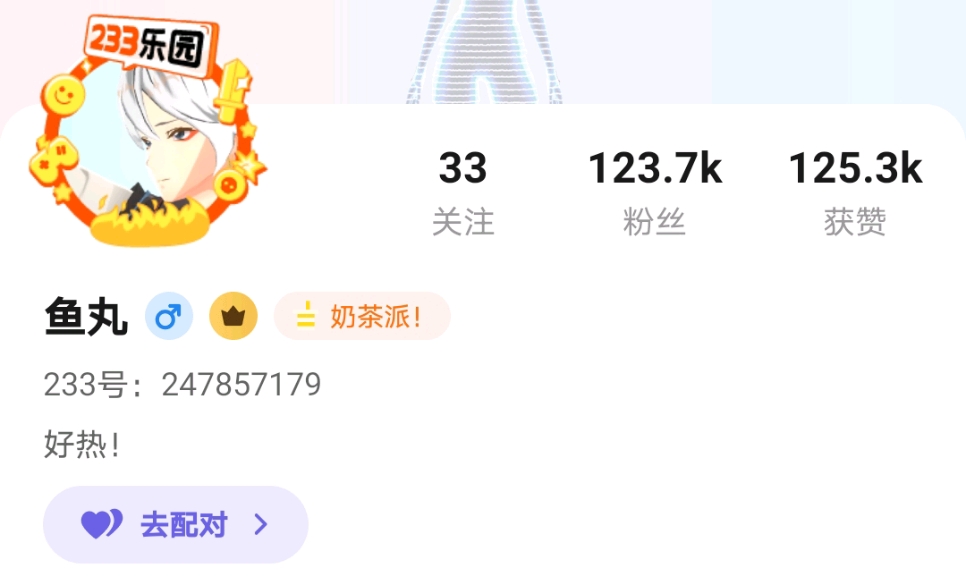Tap the gold crown membership badge

pos(233,317)
